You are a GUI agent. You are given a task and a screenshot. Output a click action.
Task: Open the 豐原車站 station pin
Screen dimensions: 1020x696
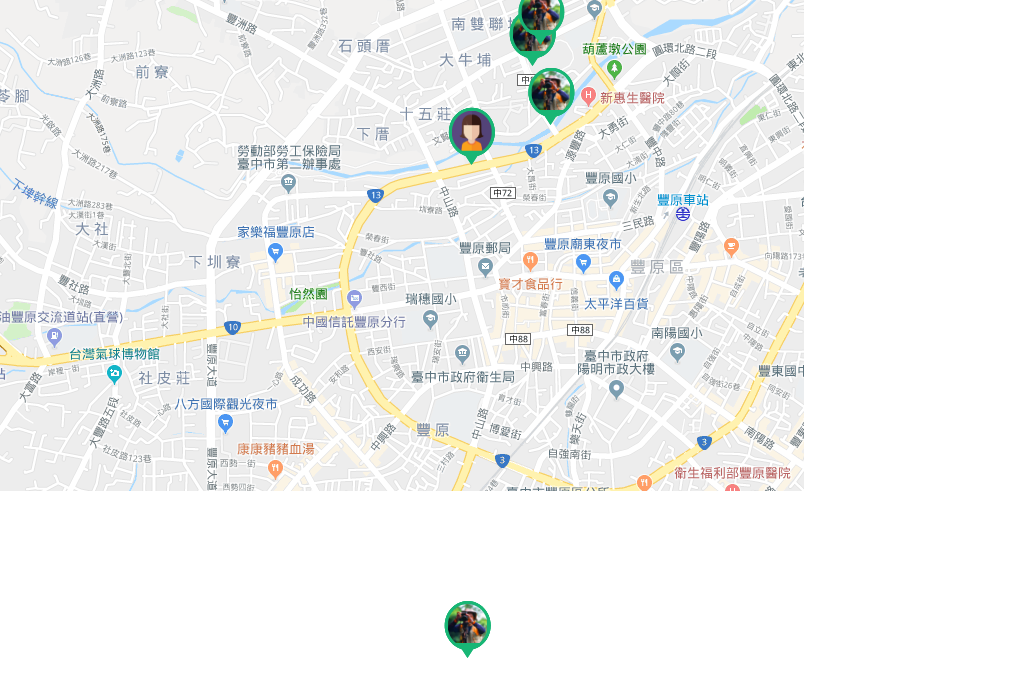(x=683, y=214)
